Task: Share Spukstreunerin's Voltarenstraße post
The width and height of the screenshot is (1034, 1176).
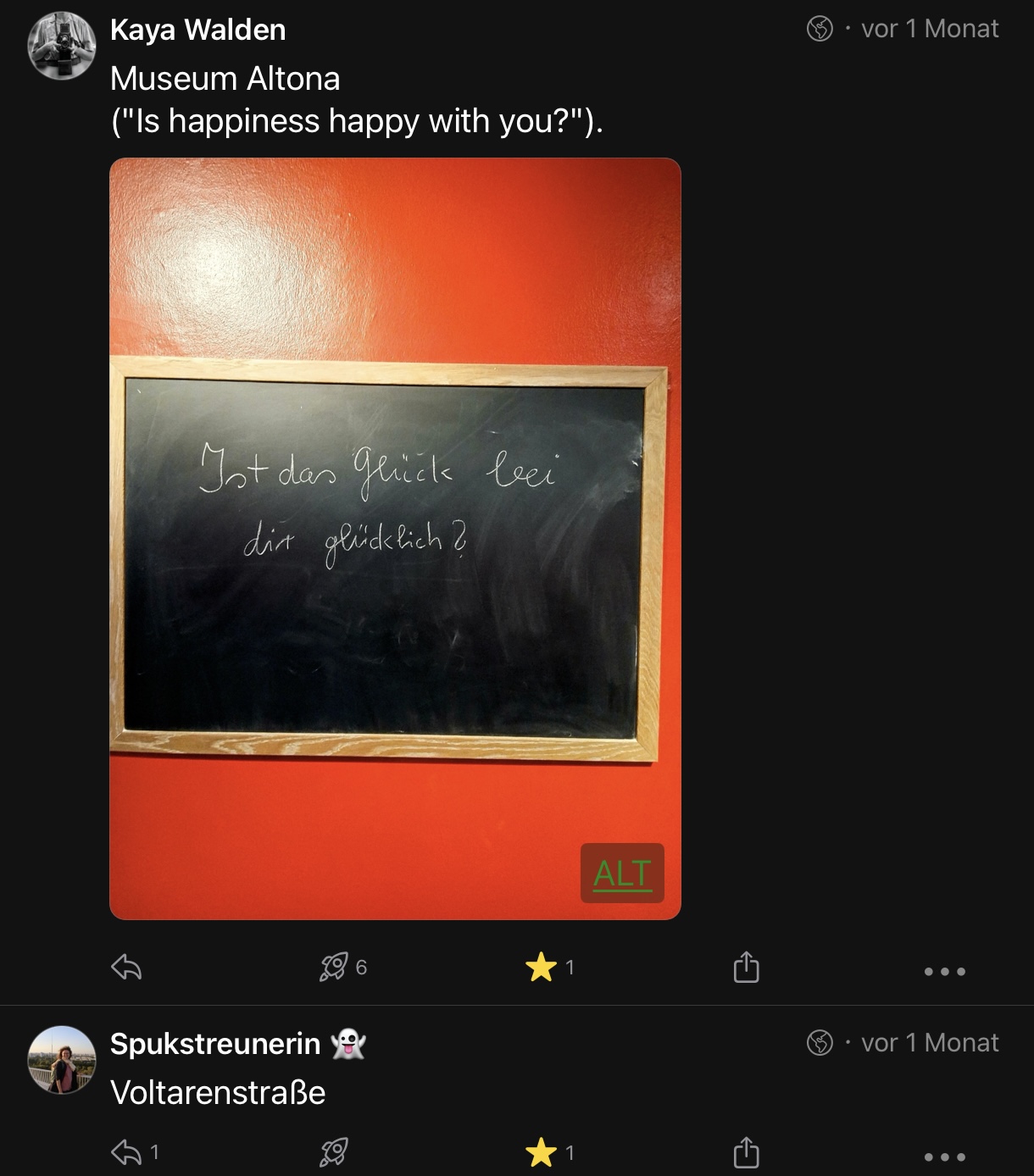Action: [746, 1151]
